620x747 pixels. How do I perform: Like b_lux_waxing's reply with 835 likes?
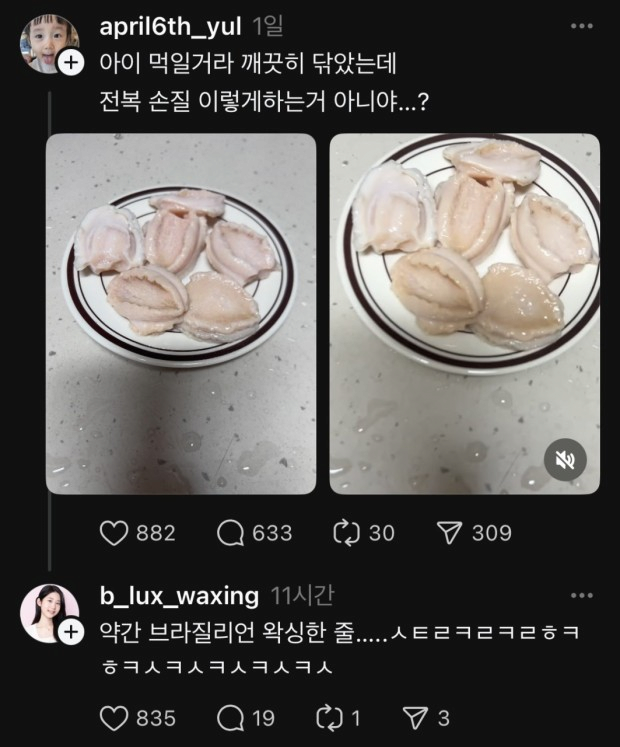click(x=115, y=718)
